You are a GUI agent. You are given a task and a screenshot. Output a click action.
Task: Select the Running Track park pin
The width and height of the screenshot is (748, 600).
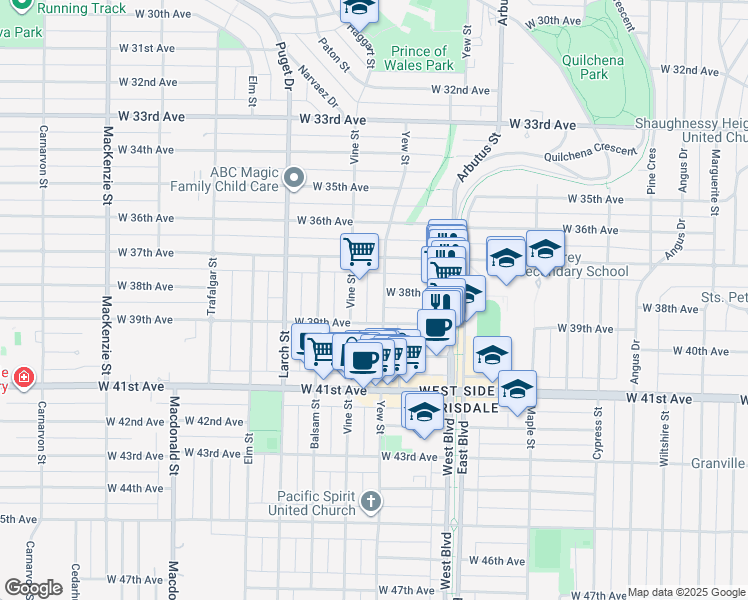coord(21,5)
